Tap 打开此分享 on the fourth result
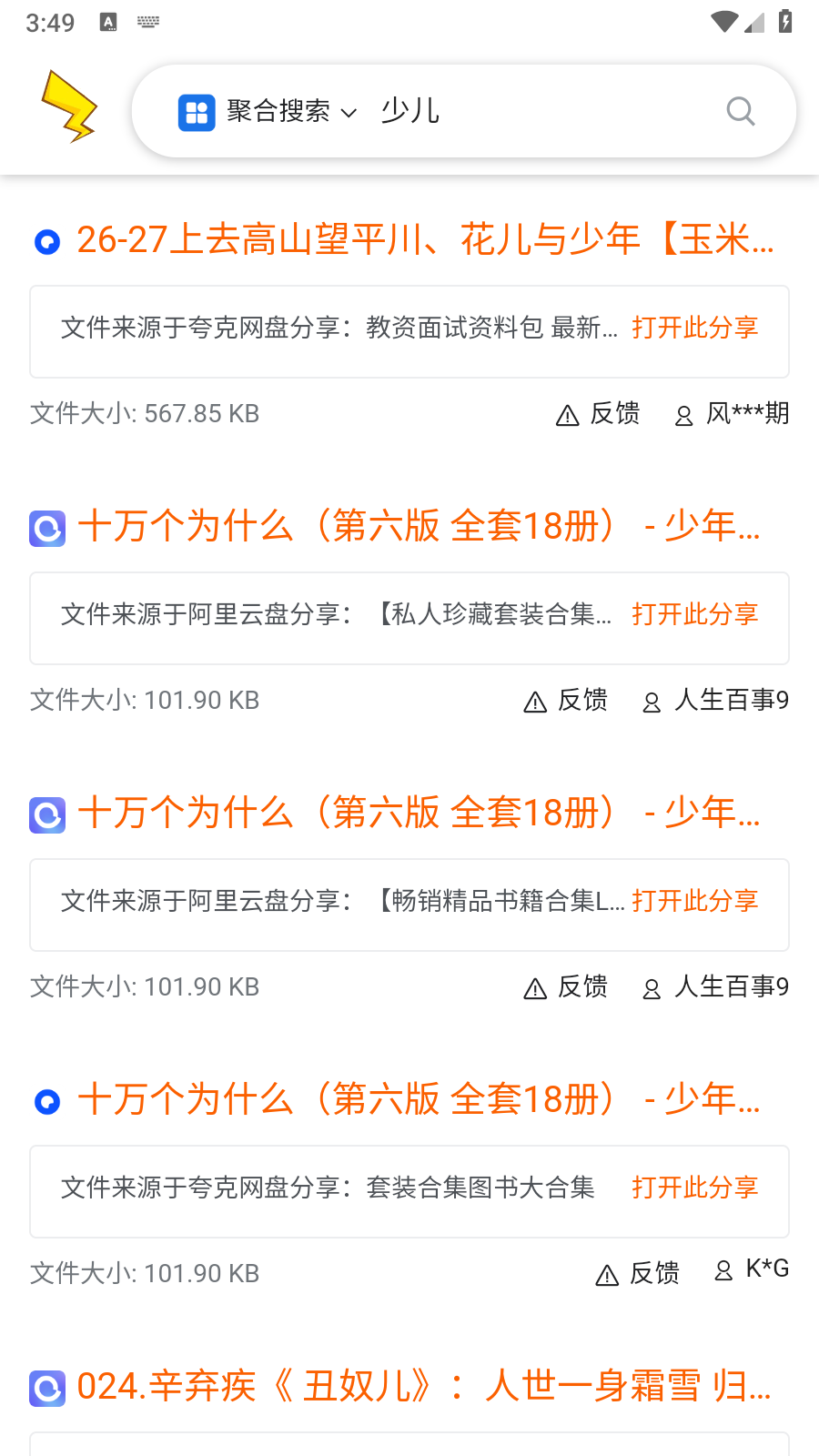Screen dimensions: 819x1456 pos(694,1188)
